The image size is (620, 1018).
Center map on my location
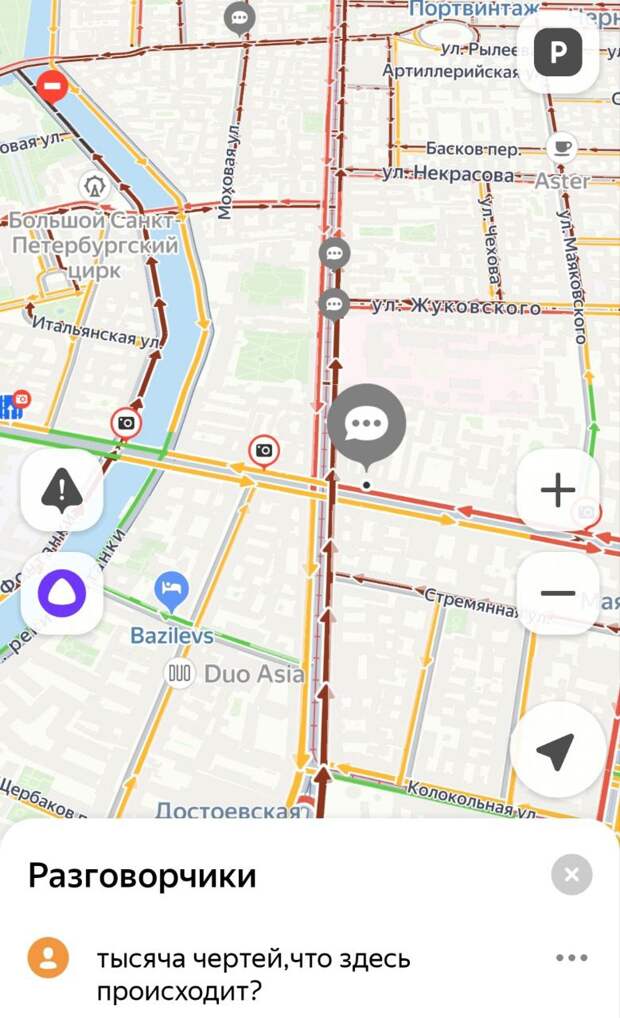pyautogui.click(x=557, y=750)
